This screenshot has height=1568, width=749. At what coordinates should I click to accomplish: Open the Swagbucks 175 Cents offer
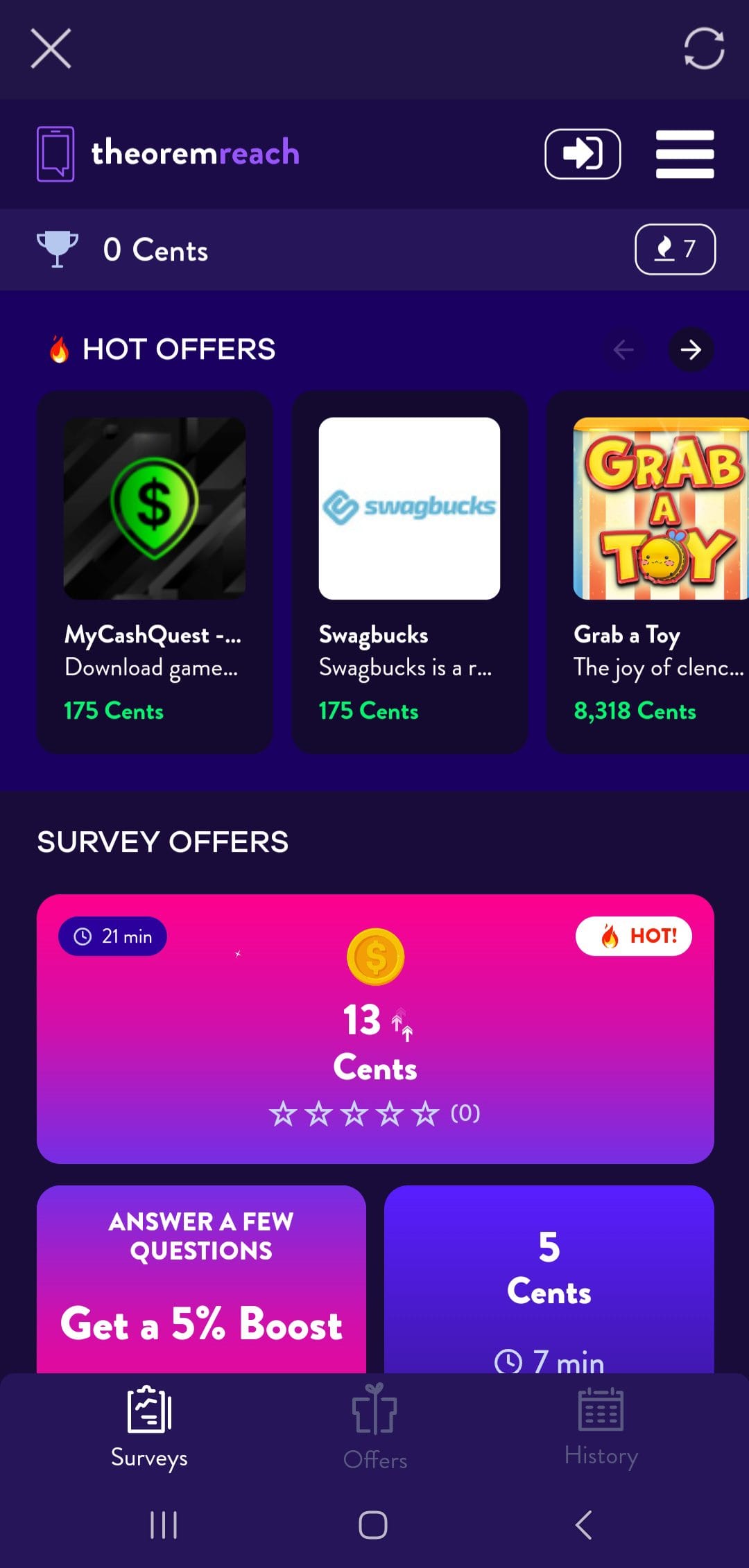click(409, 572)
